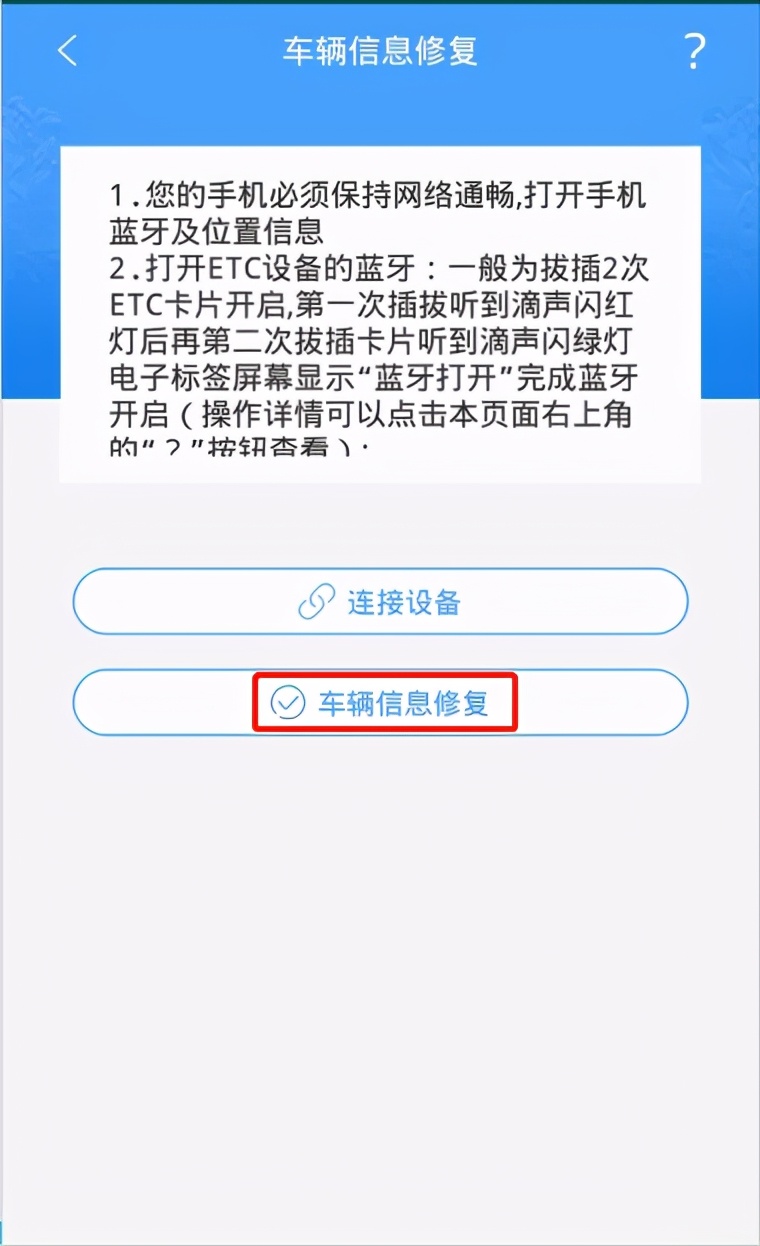Start connecting the ETC device

click(380, 601)
